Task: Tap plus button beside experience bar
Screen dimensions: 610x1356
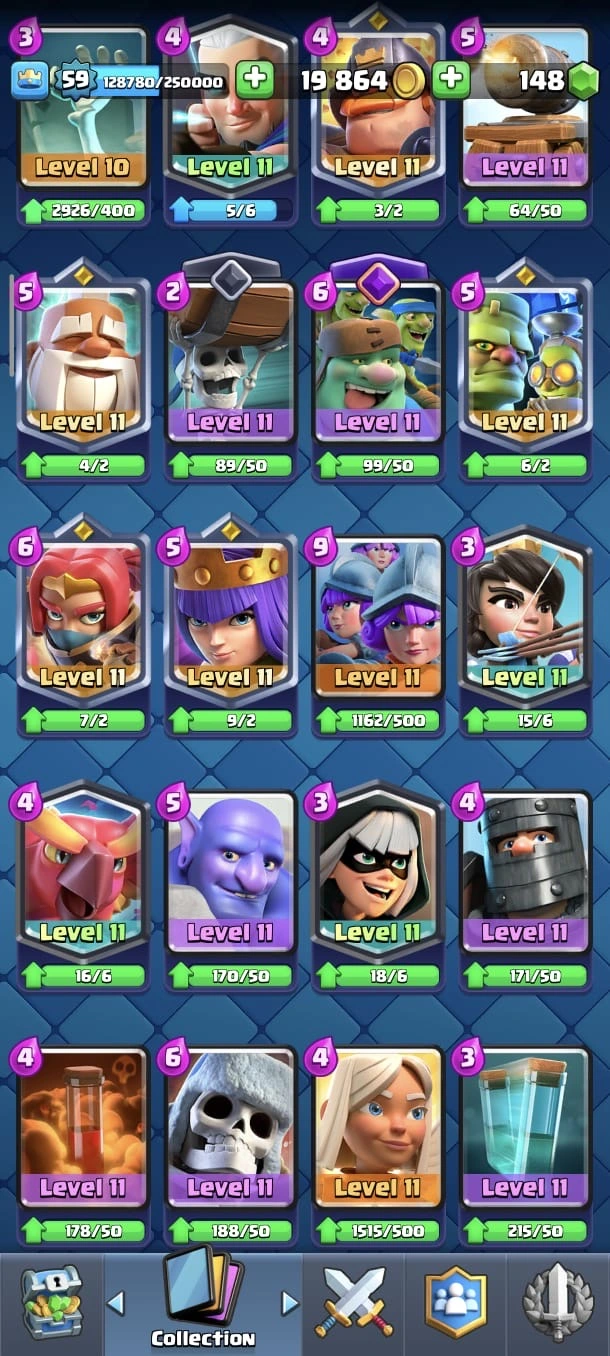Action: (255, 80)
